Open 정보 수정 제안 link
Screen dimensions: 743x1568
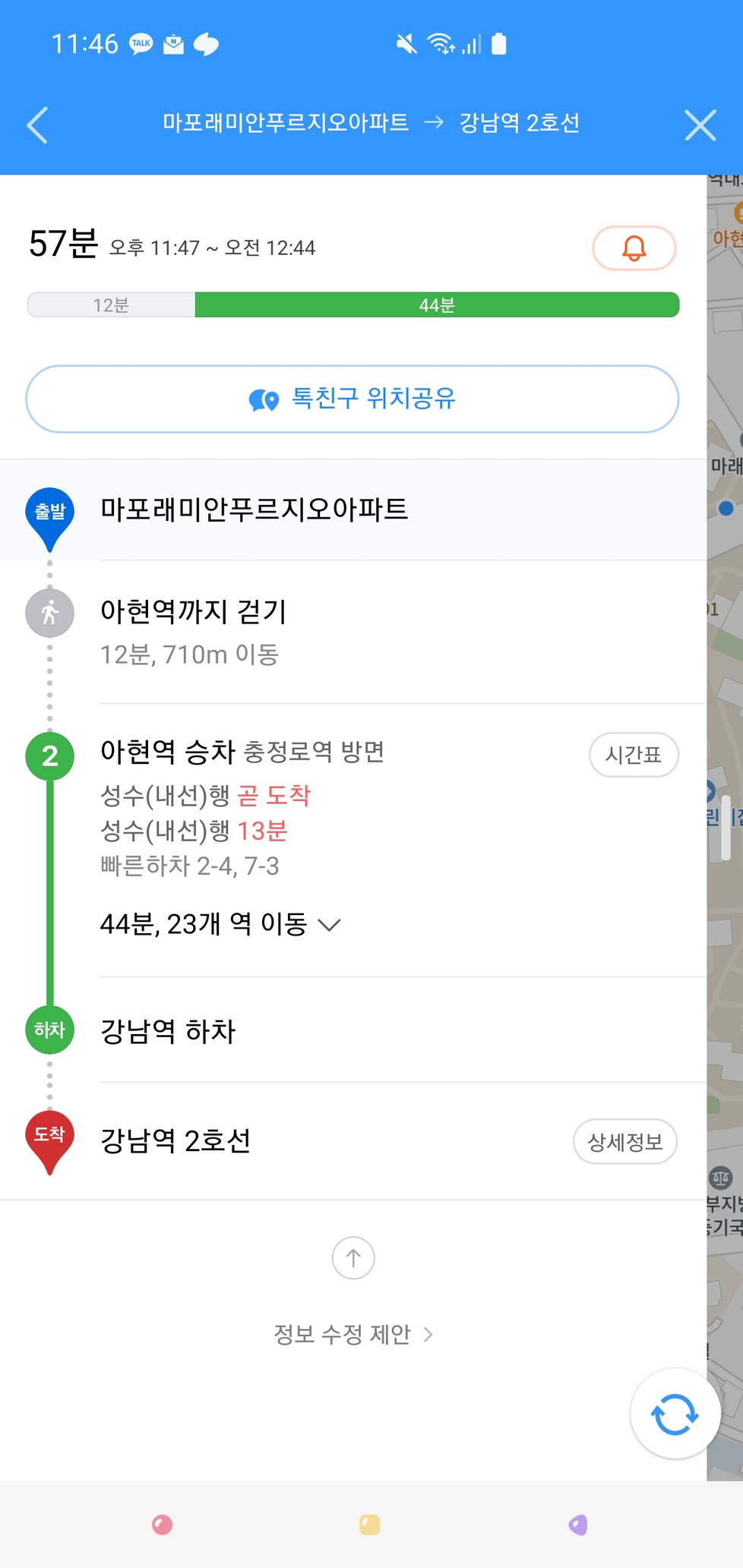click(x=353, y=1334)
